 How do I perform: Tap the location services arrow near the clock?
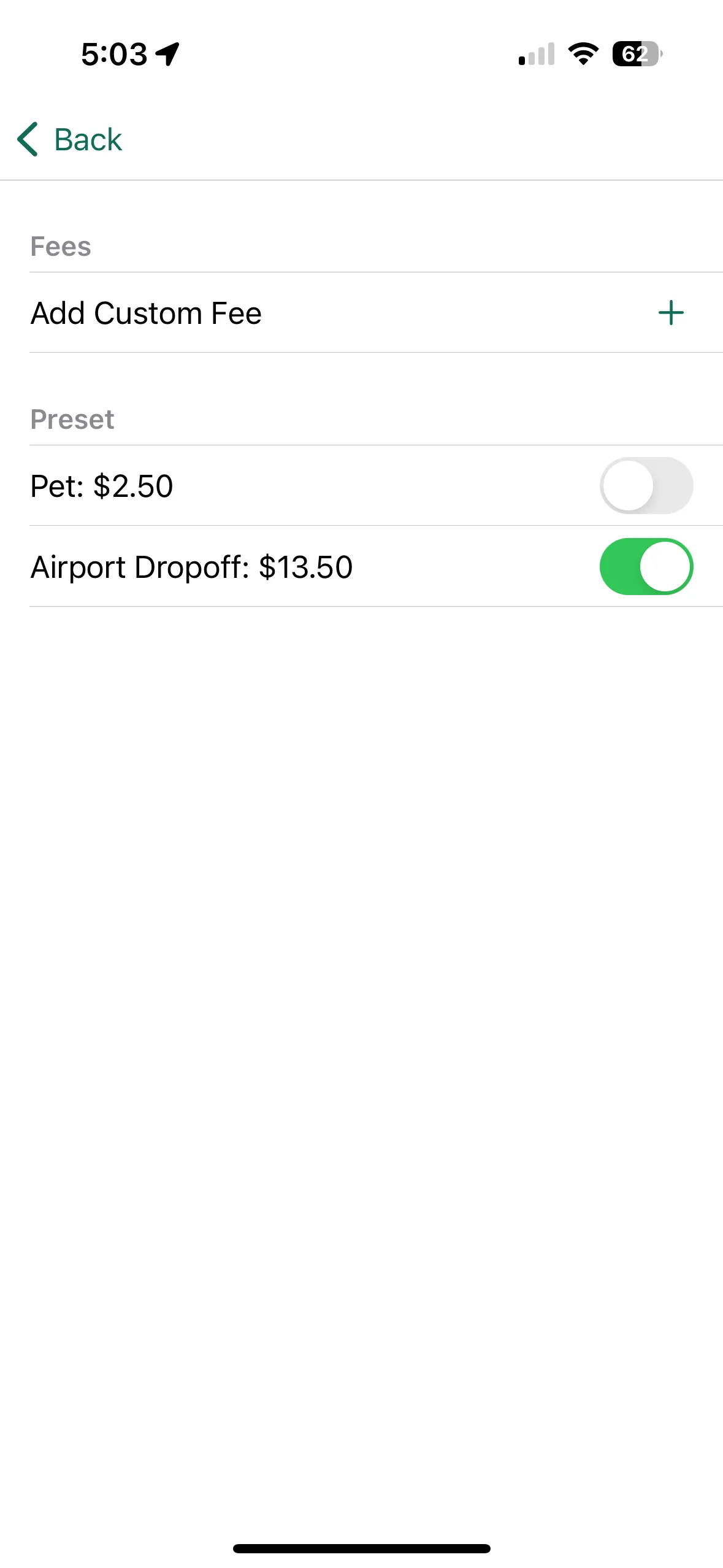click(x=167, y=54)
